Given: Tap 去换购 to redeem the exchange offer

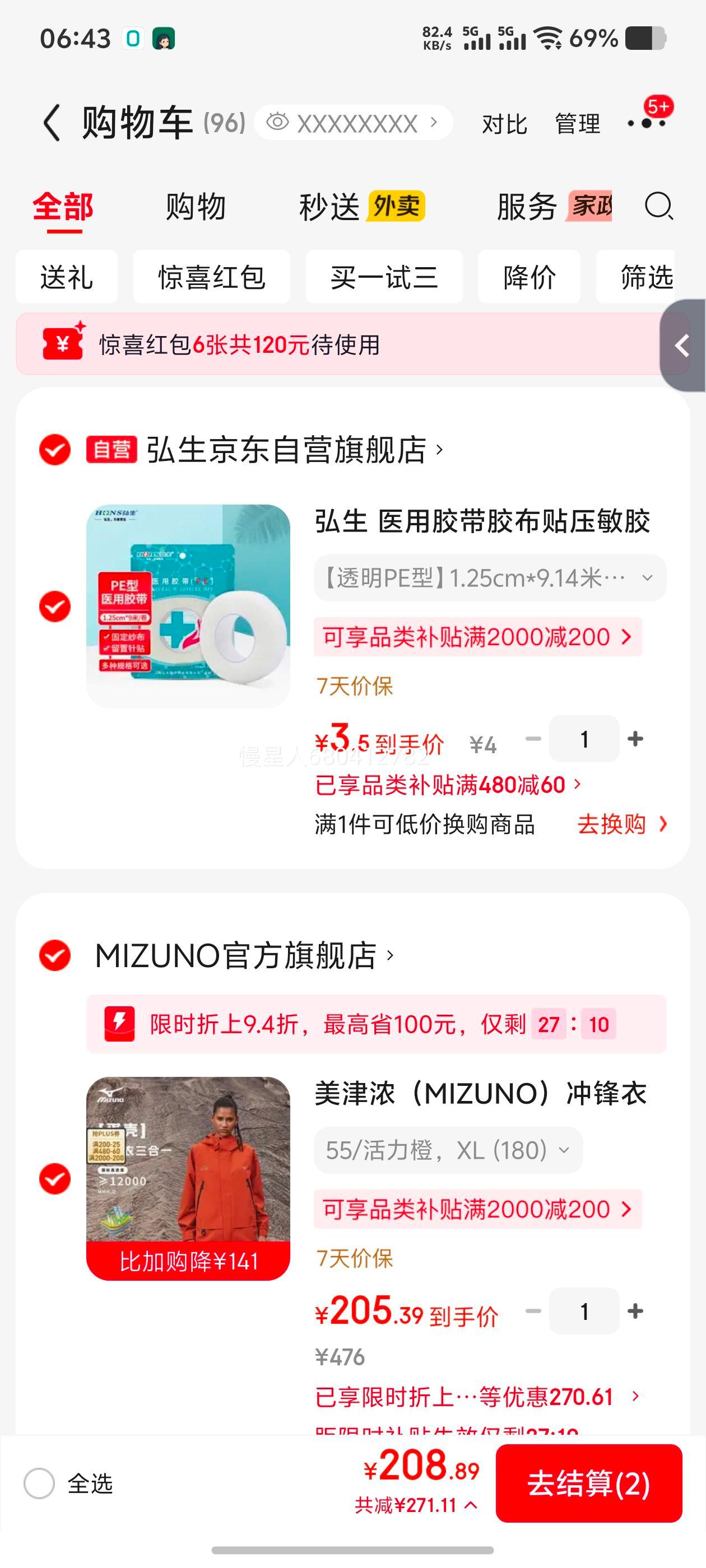Looking at the screenshot, I should (x=612, y=825).
